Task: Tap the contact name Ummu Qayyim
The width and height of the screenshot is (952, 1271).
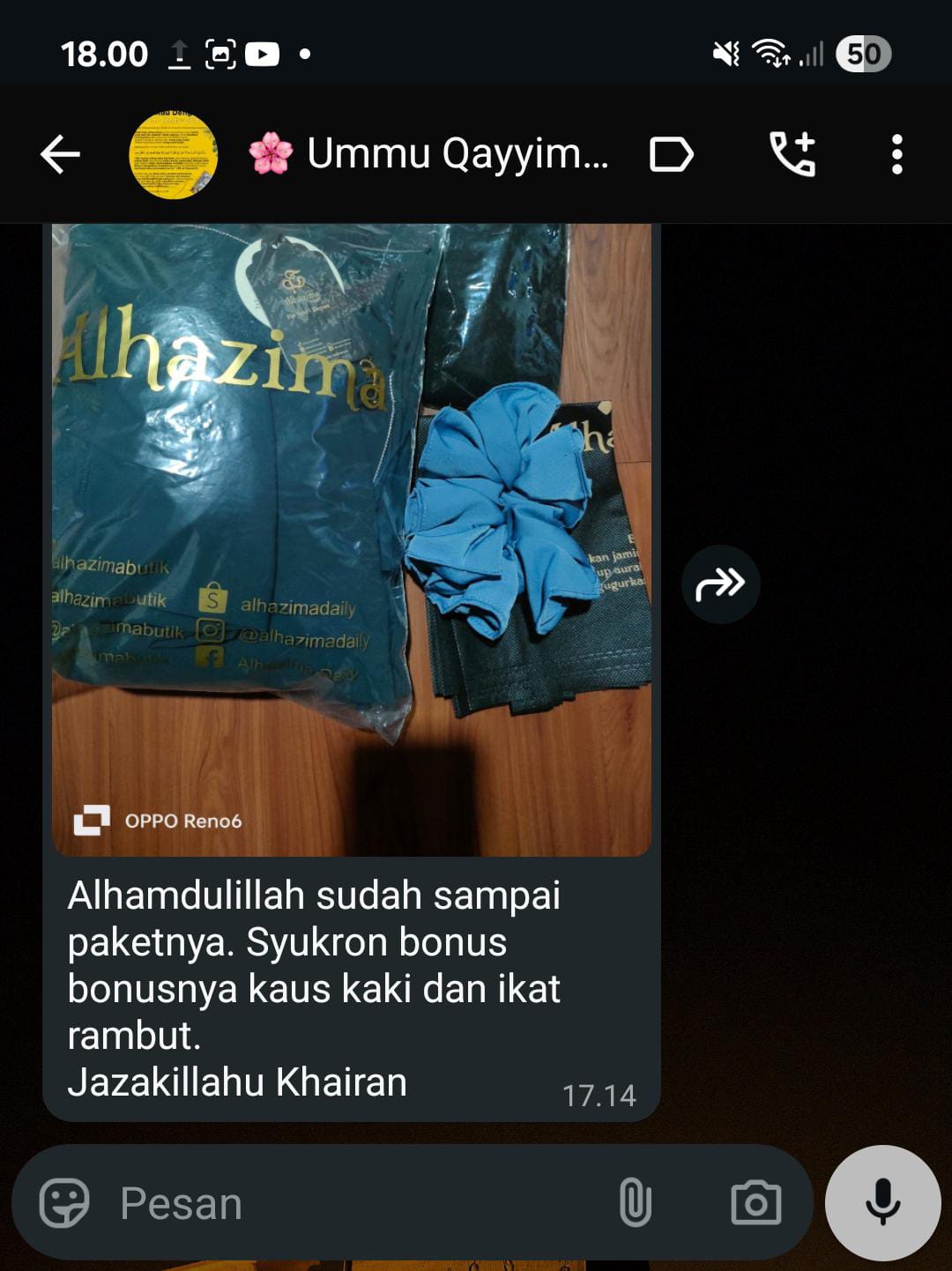Action: pos(458,153)
